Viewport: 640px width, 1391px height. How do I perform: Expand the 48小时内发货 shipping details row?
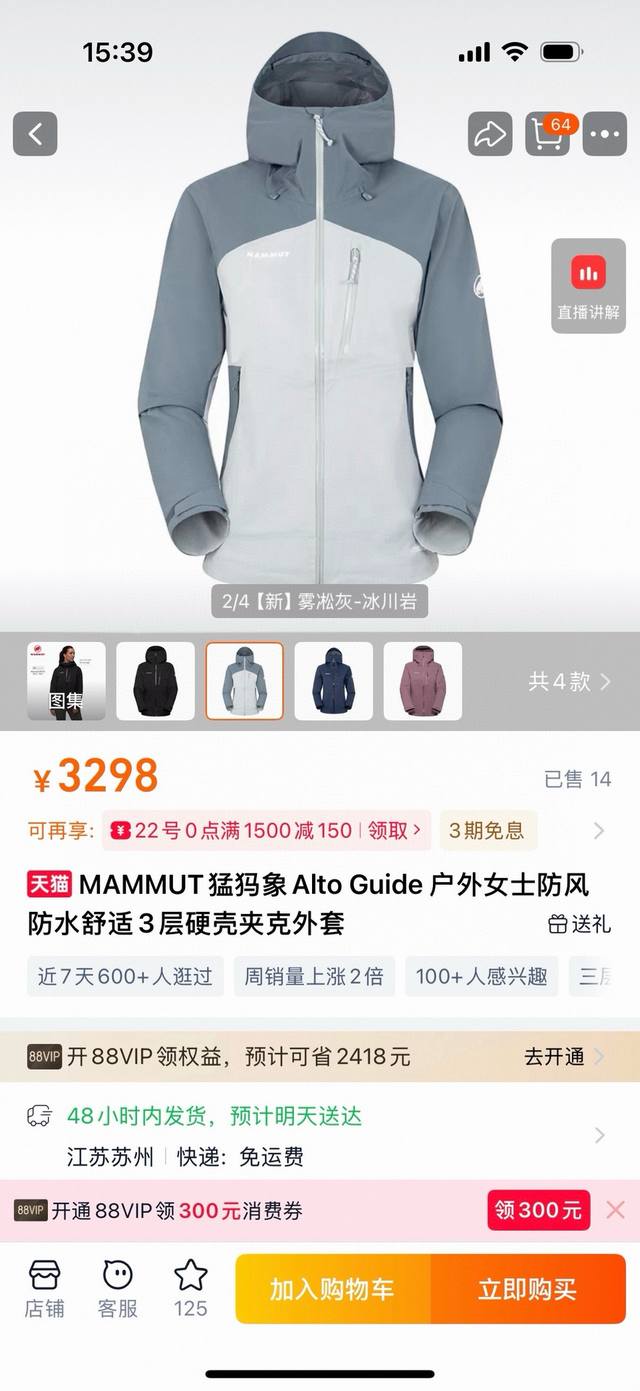pyautogui.click(x=599, y=1135)
